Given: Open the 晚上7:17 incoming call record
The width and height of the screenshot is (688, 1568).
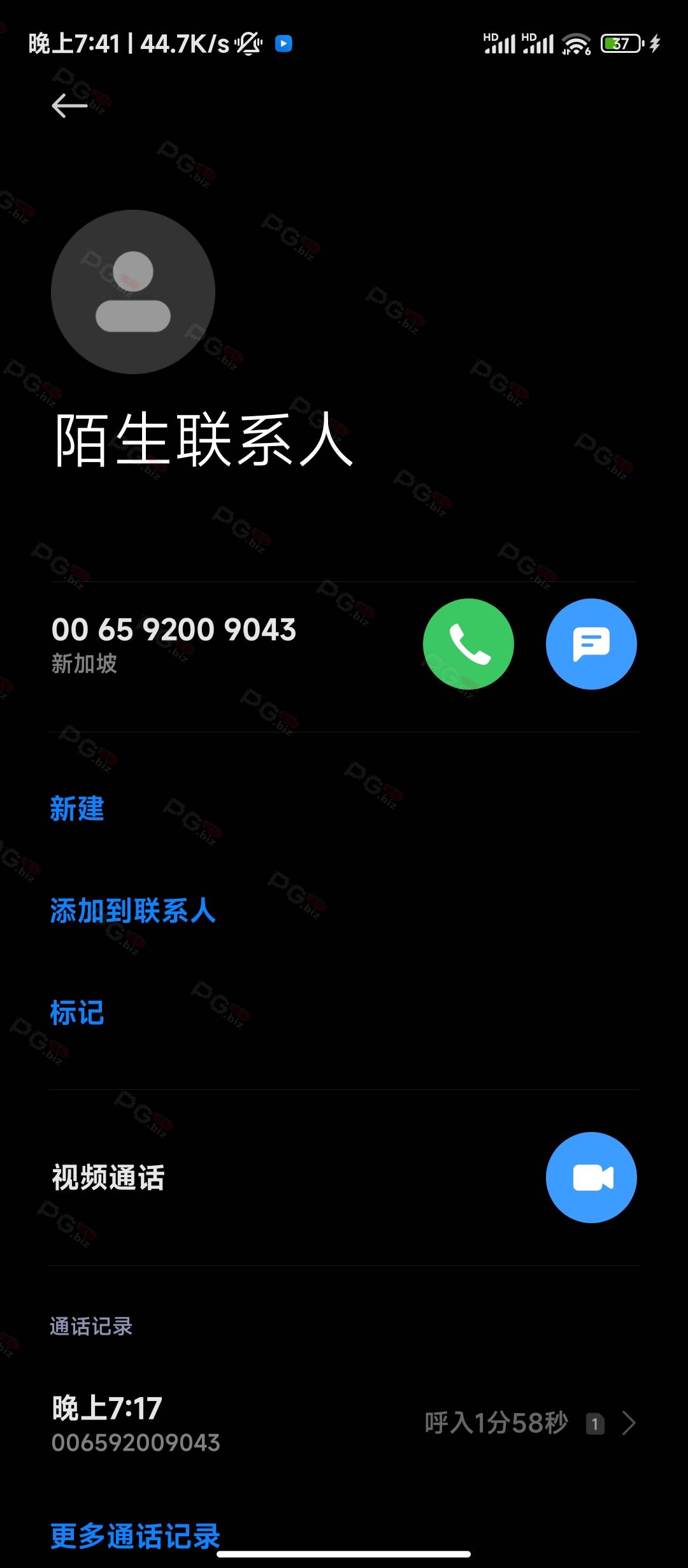Looking at the screenshot, I should pyautogui.click(x=344, y=1423).
